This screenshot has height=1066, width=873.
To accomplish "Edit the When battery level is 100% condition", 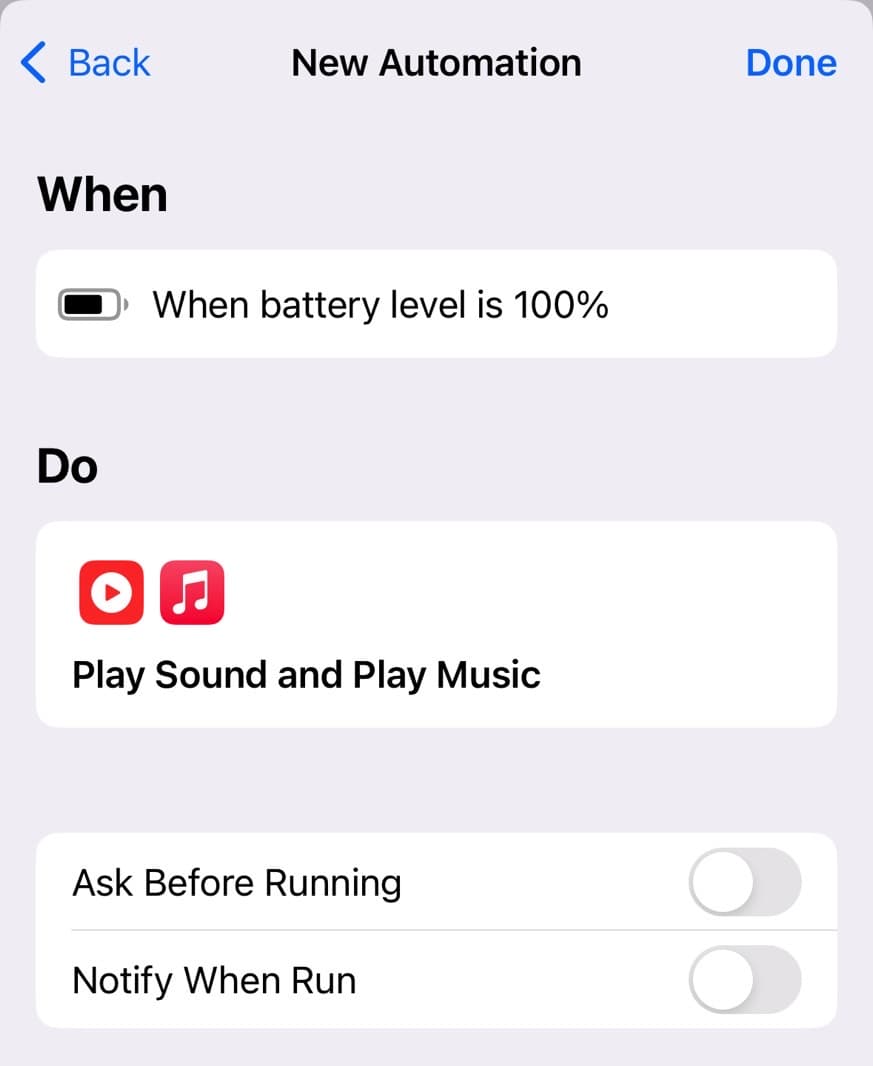I will click(436, 303).
